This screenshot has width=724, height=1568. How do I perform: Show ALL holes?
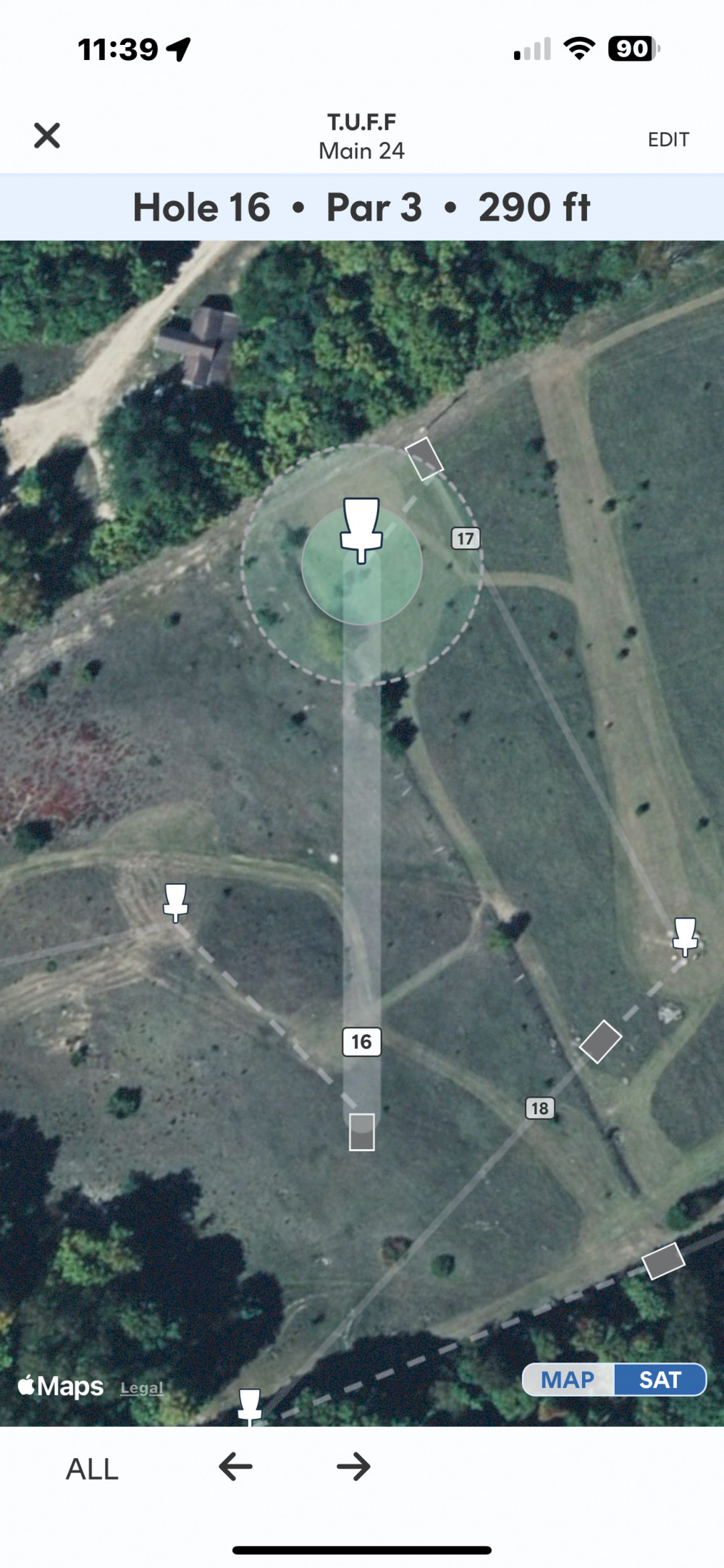[92, 1470]
